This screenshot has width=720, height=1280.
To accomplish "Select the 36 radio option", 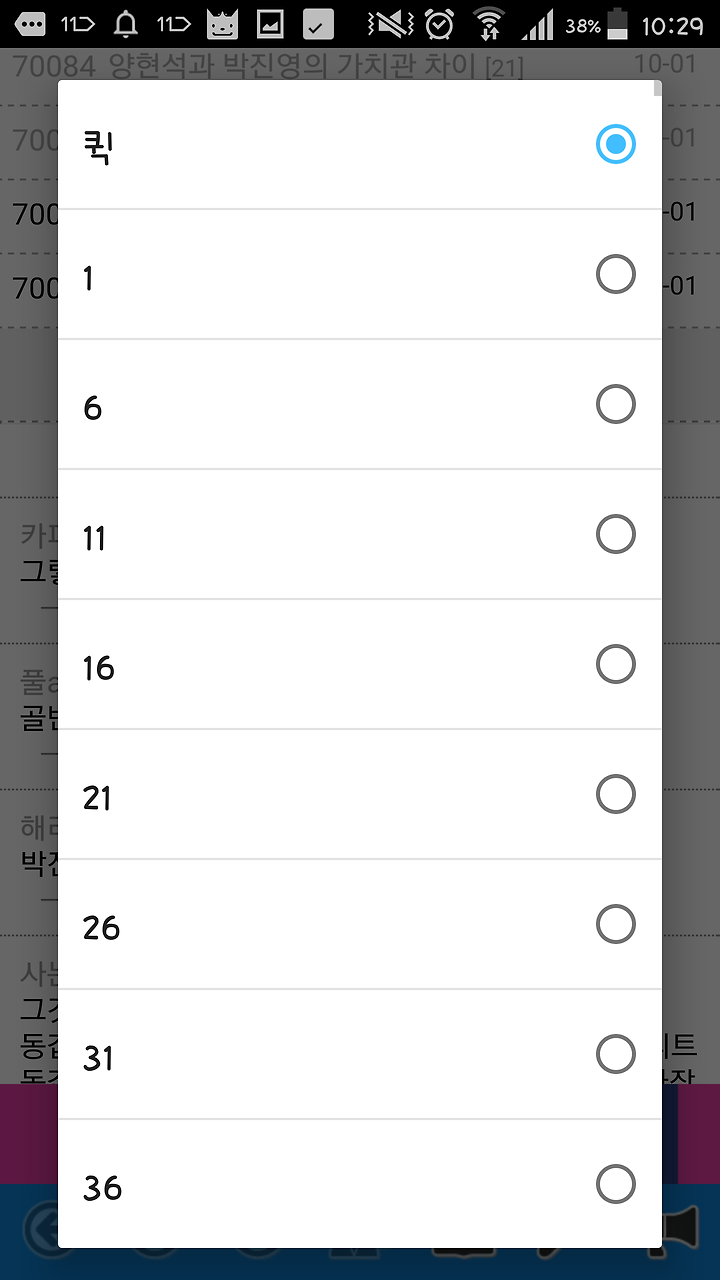I will (359, 1184).
